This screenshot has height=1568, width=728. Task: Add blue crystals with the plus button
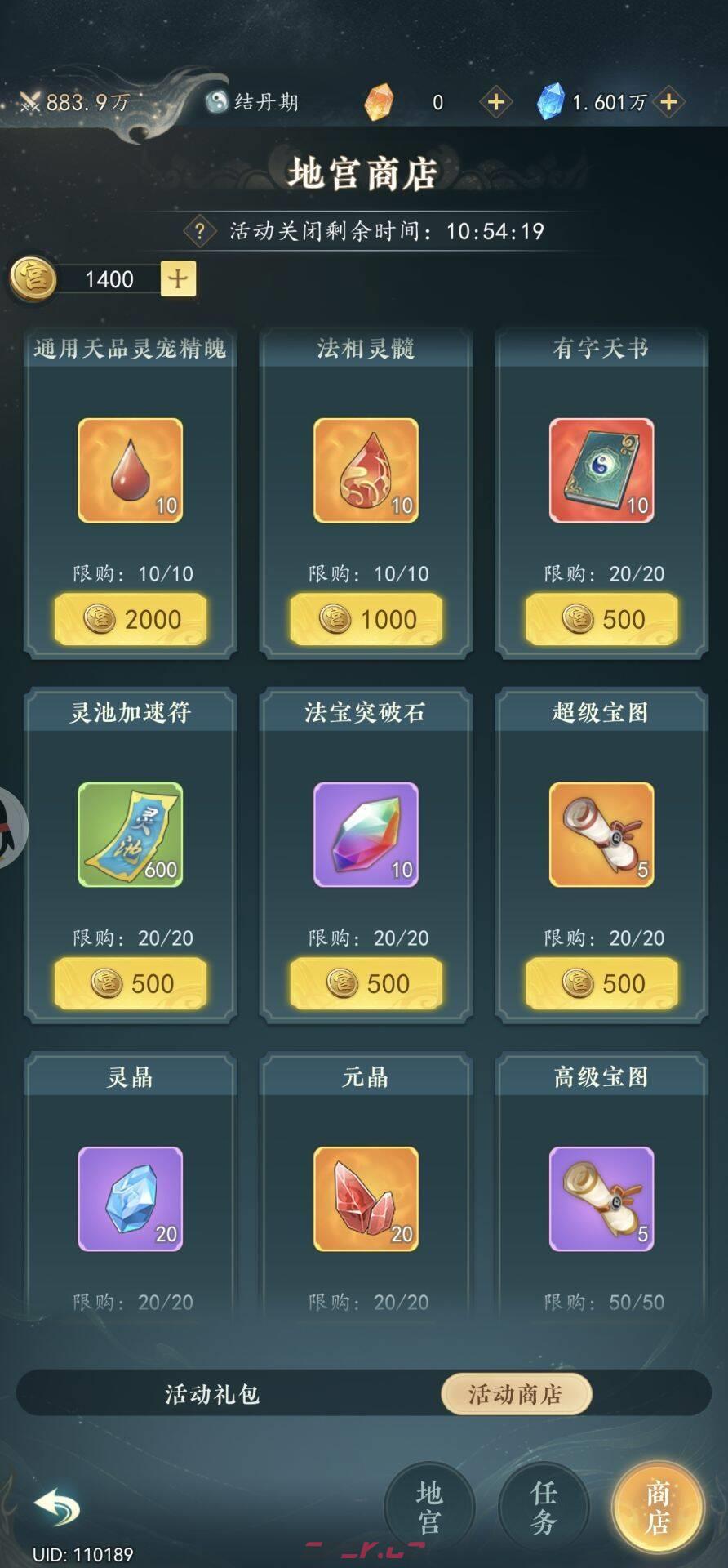(669, 103)
